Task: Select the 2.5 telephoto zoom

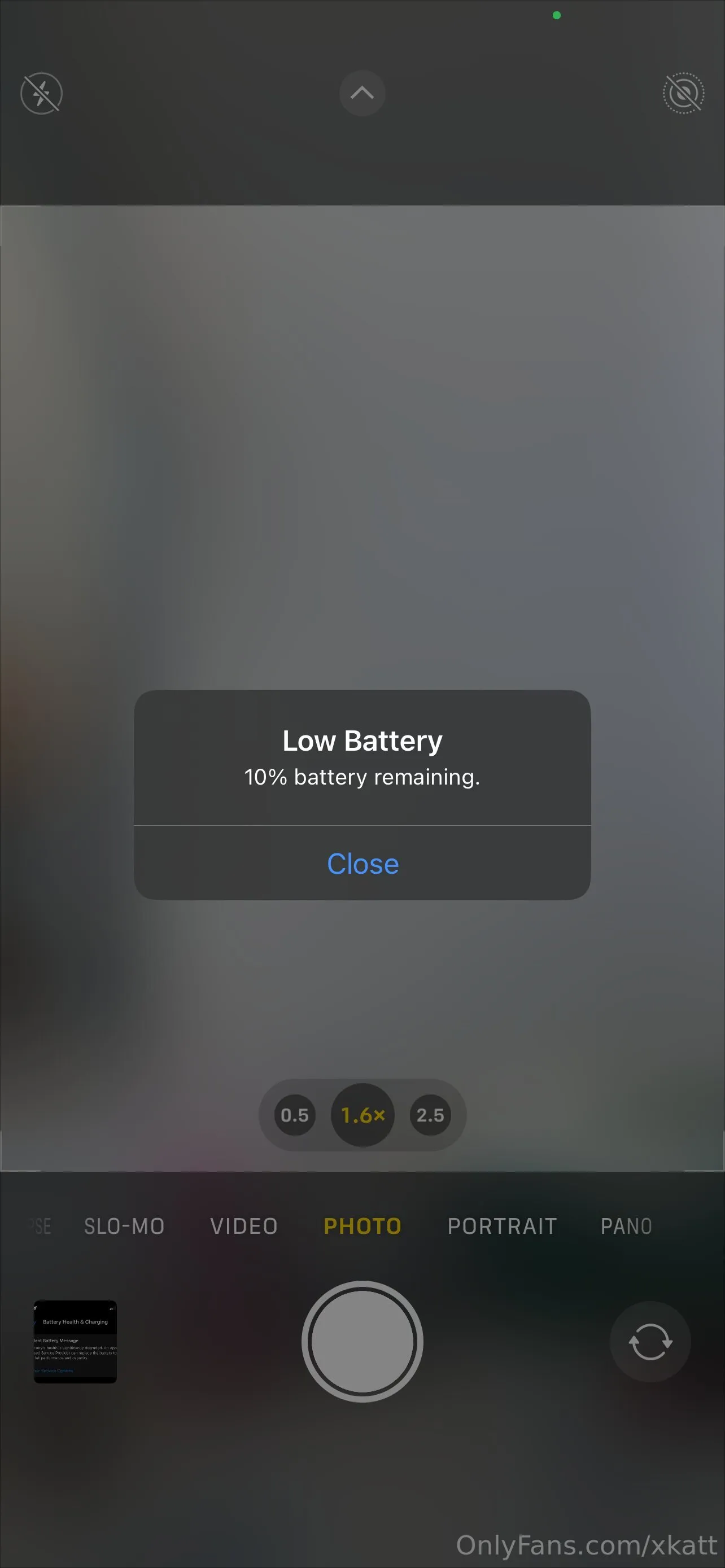Action: pyautogui.click(x=430, y=1115)
